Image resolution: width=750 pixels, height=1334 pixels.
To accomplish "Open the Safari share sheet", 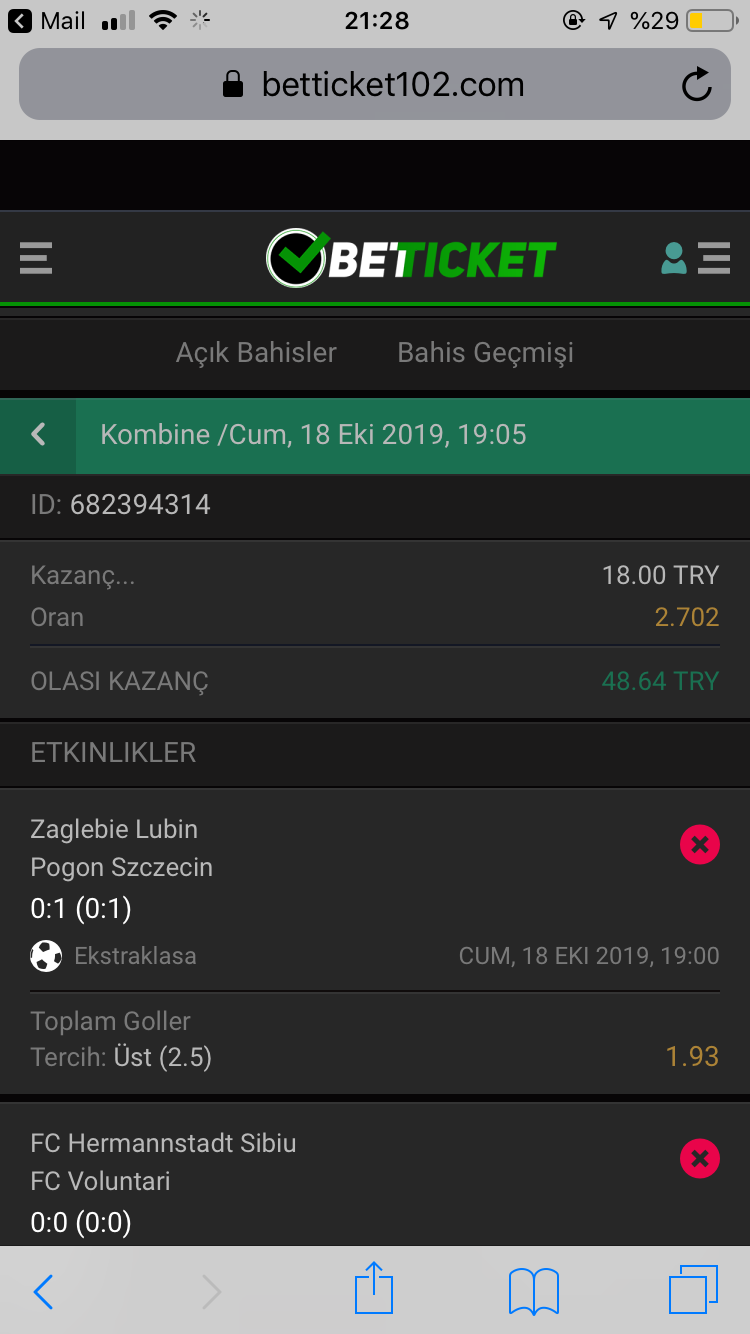I will tap(374, 1288).
